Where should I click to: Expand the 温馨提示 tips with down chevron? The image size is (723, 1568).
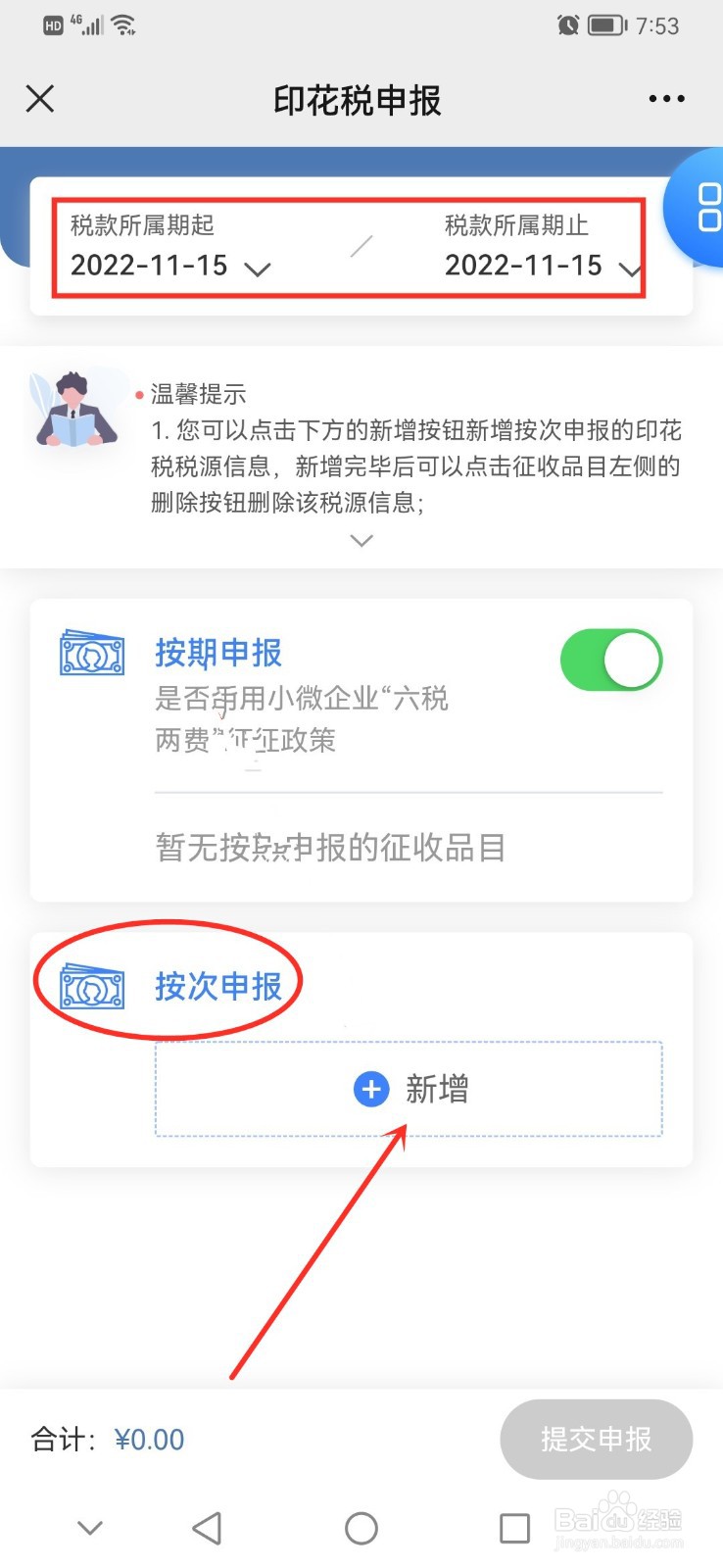[361, 540]
